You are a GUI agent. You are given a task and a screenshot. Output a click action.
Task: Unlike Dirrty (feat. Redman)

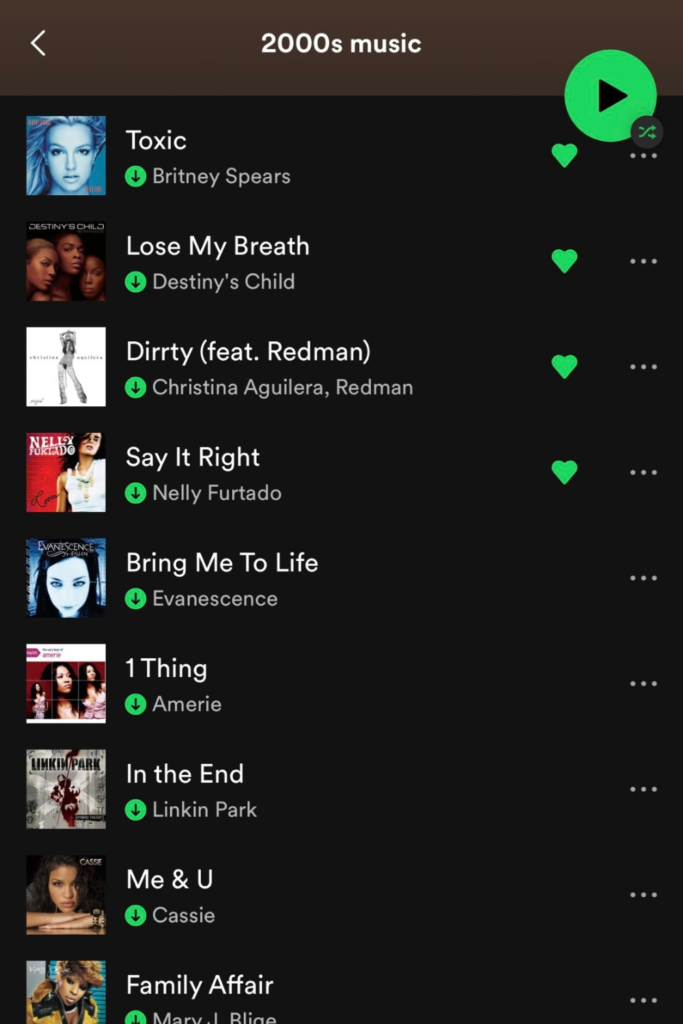[x=564, y=366]
